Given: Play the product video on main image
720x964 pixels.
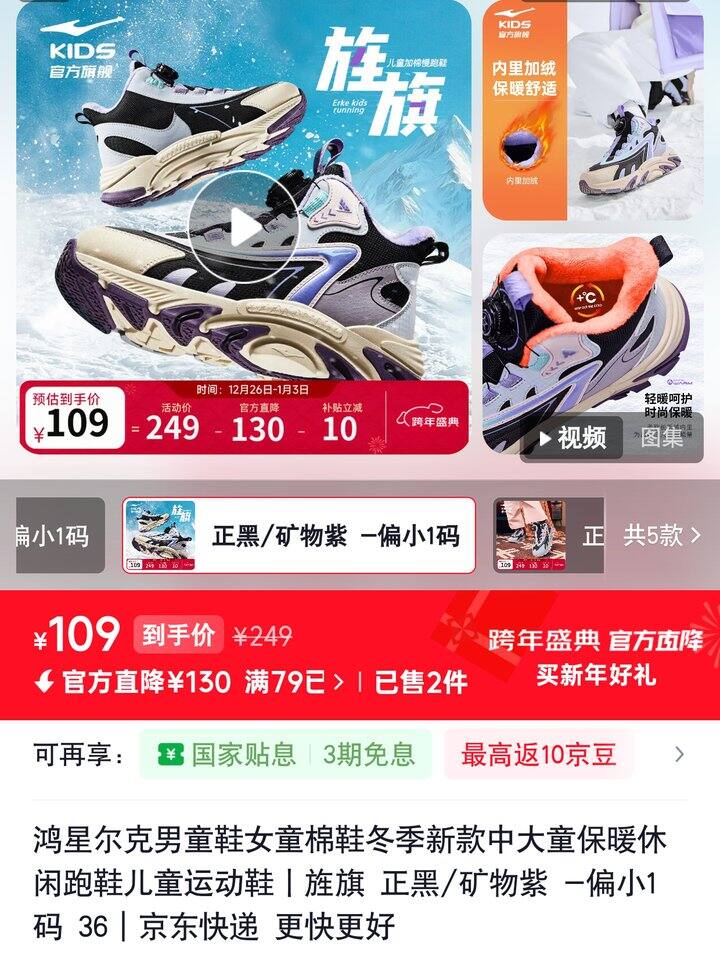Looking at the screenshot, I should pyautogui.click(x=243, y=228).
